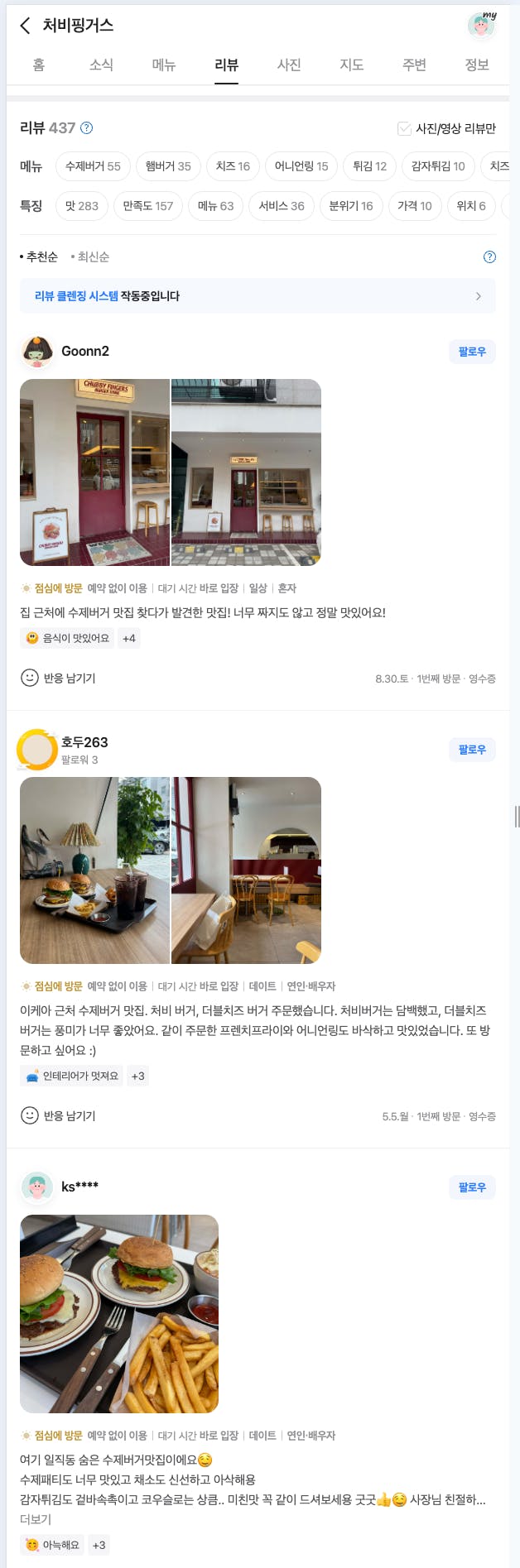This screenshot has height=1568, width=520.
Task: Select the 홈 tab
Action: [x=39, y=65]
